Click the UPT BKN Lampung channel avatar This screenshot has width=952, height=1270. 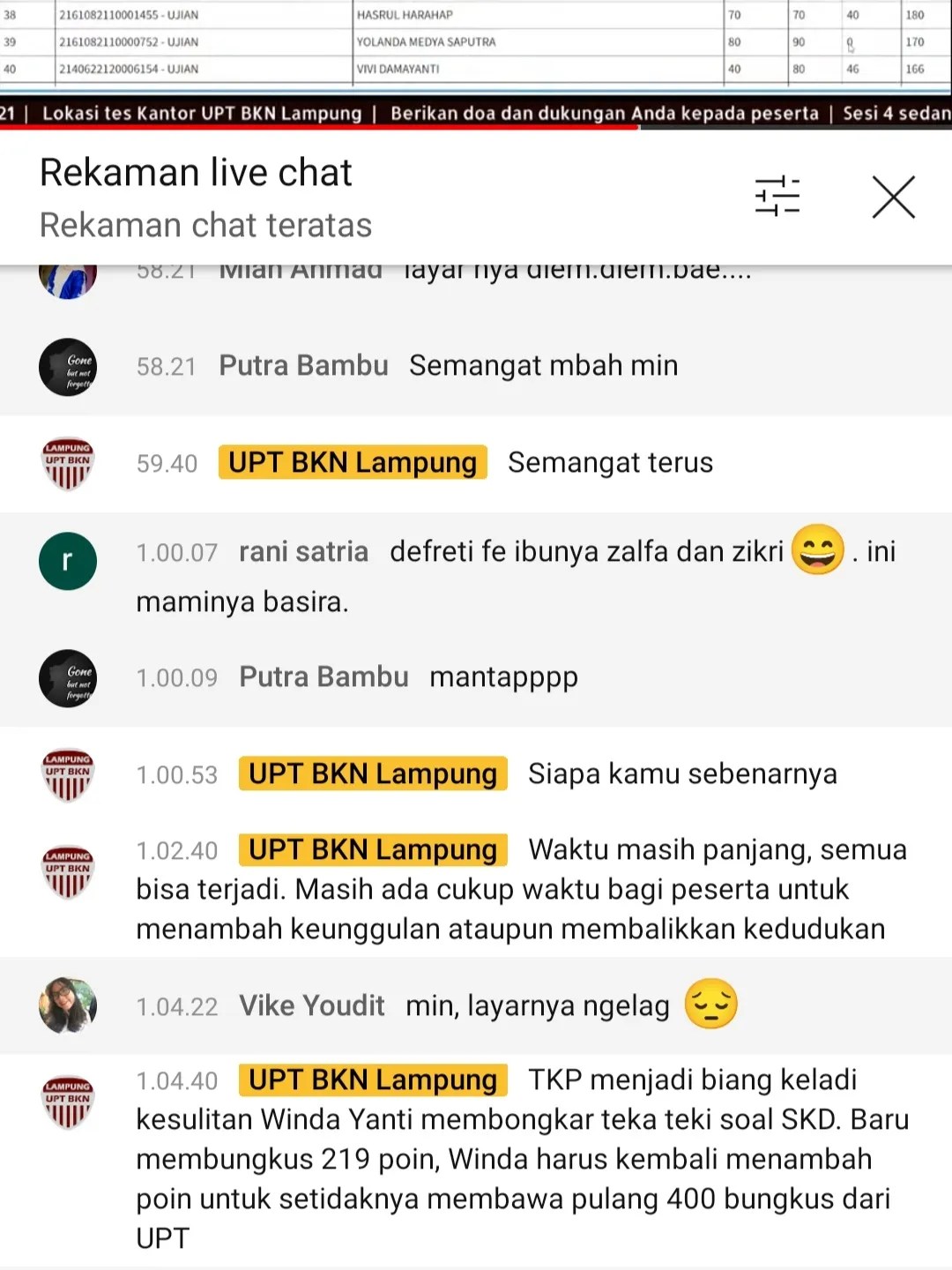coord(67,463)
